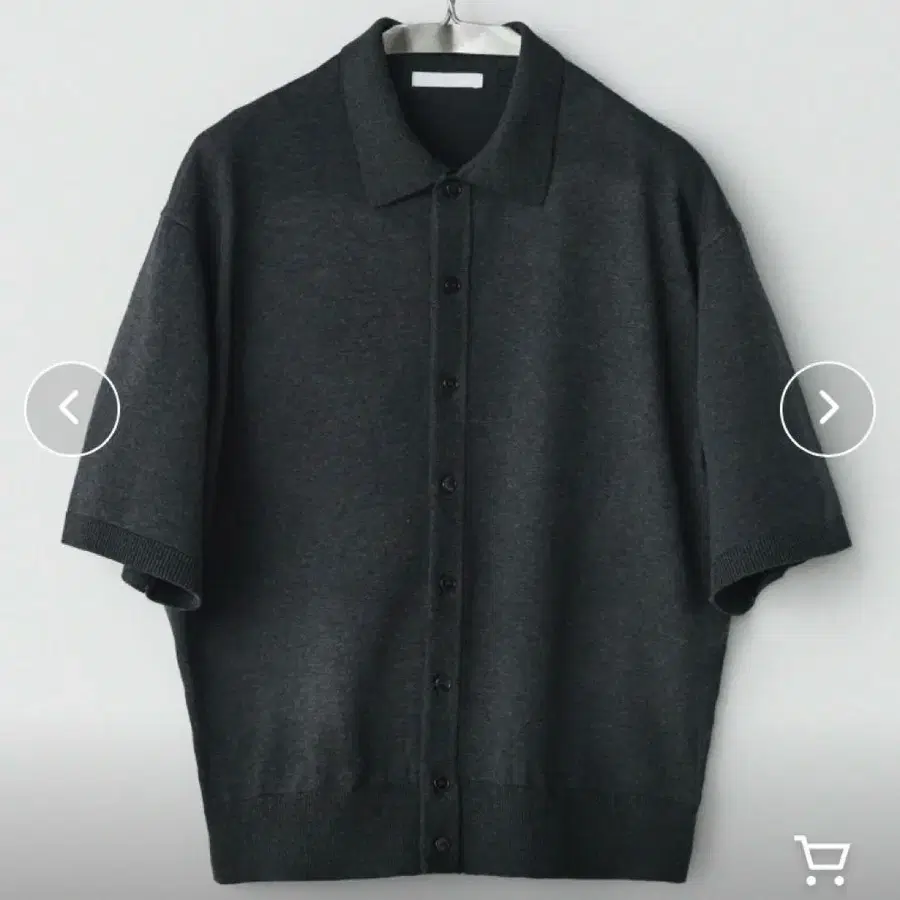Show the next product image

(827, 408)
